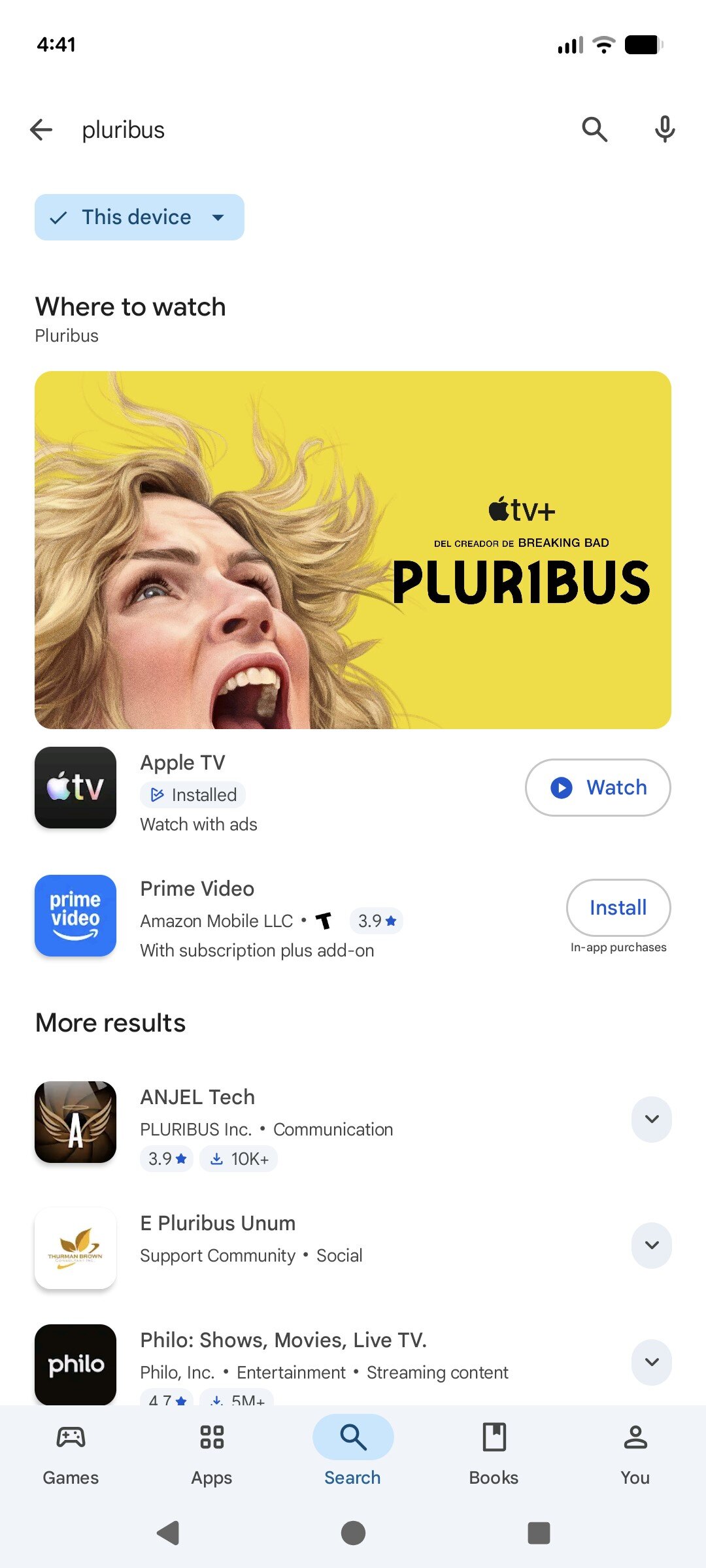Start voice search with the microphone
The width and height of the screenshot is (706, 1568).
(x=665, y=129)
